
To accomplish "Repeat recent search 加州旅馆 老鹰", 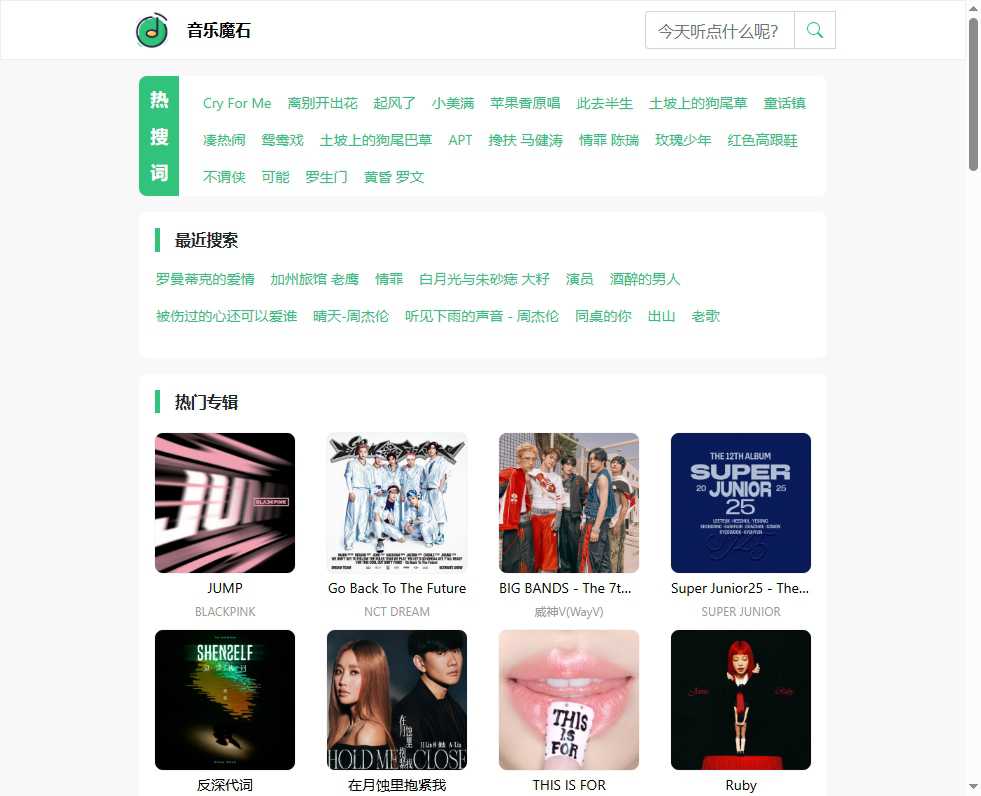I will click(314, 279).
